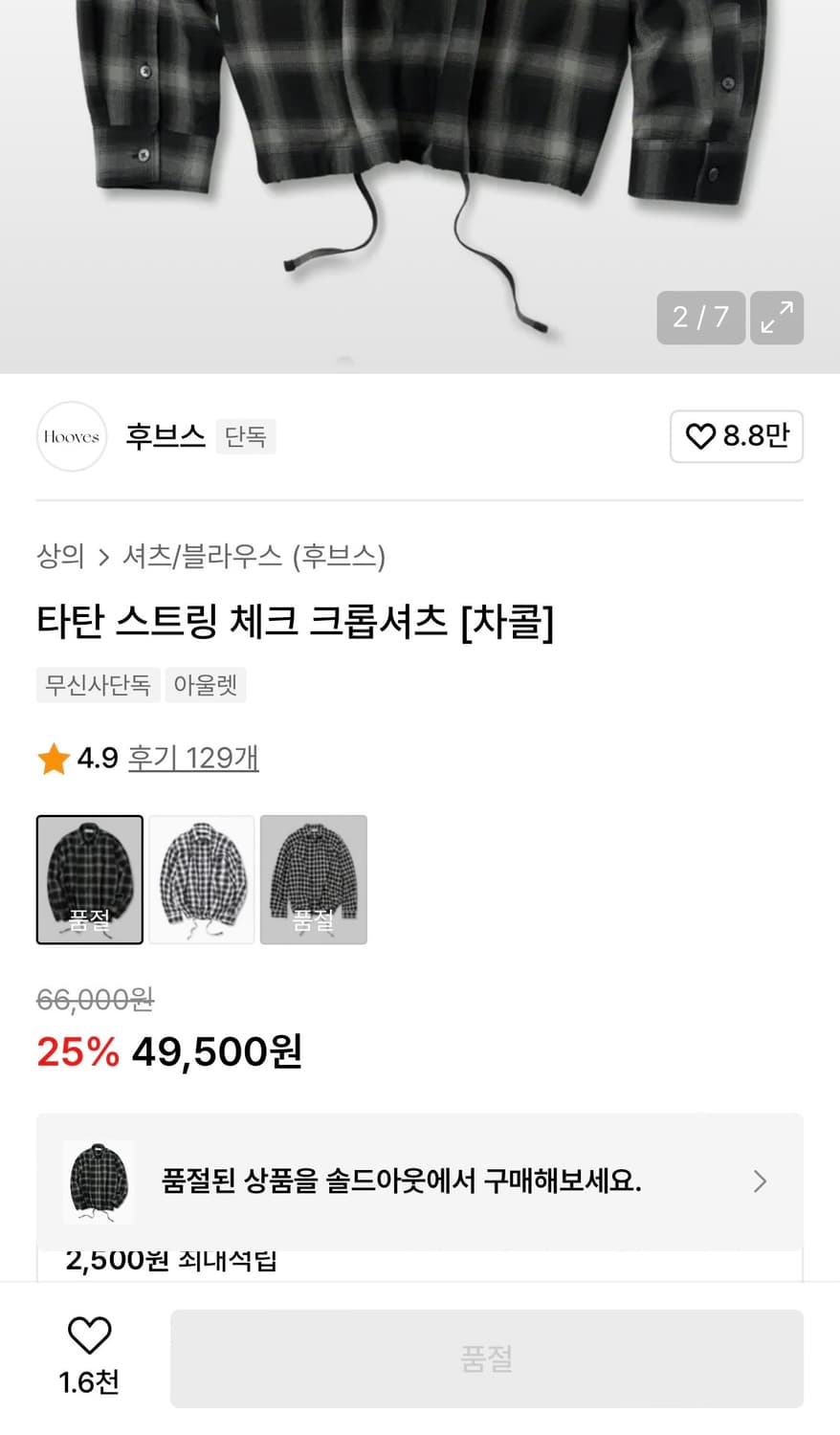
Task: Open the 상의 category in breadcrumb
Action: (59, 557)
